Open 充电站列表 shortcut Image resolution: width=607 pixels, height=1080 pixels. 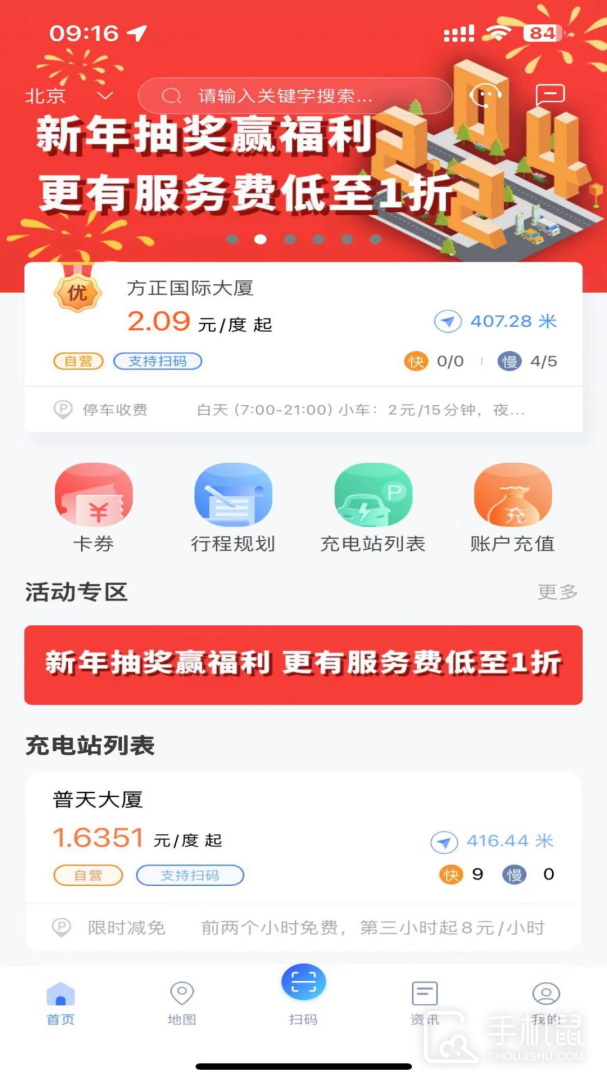point(373,508)
